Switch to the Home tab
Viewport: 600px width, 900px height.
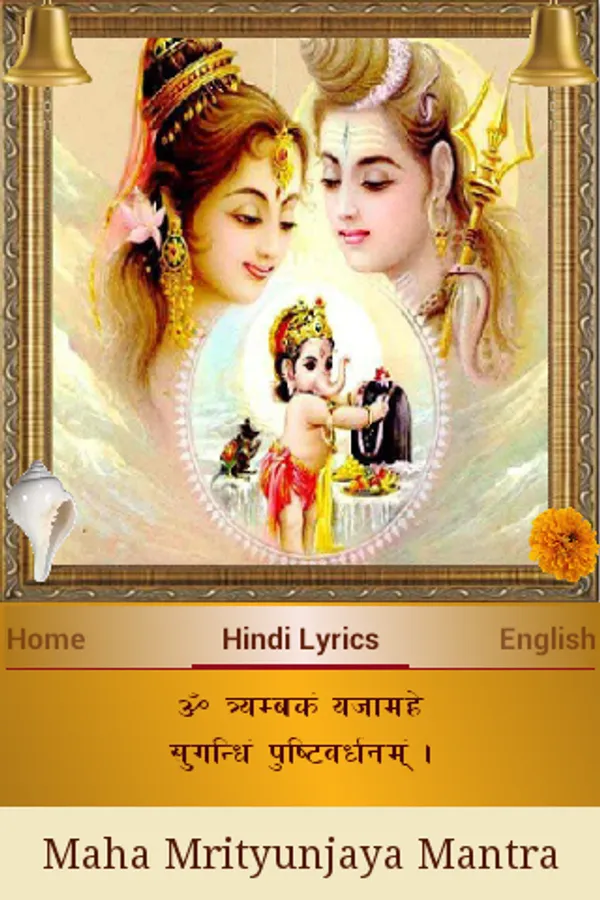(46, 639)
